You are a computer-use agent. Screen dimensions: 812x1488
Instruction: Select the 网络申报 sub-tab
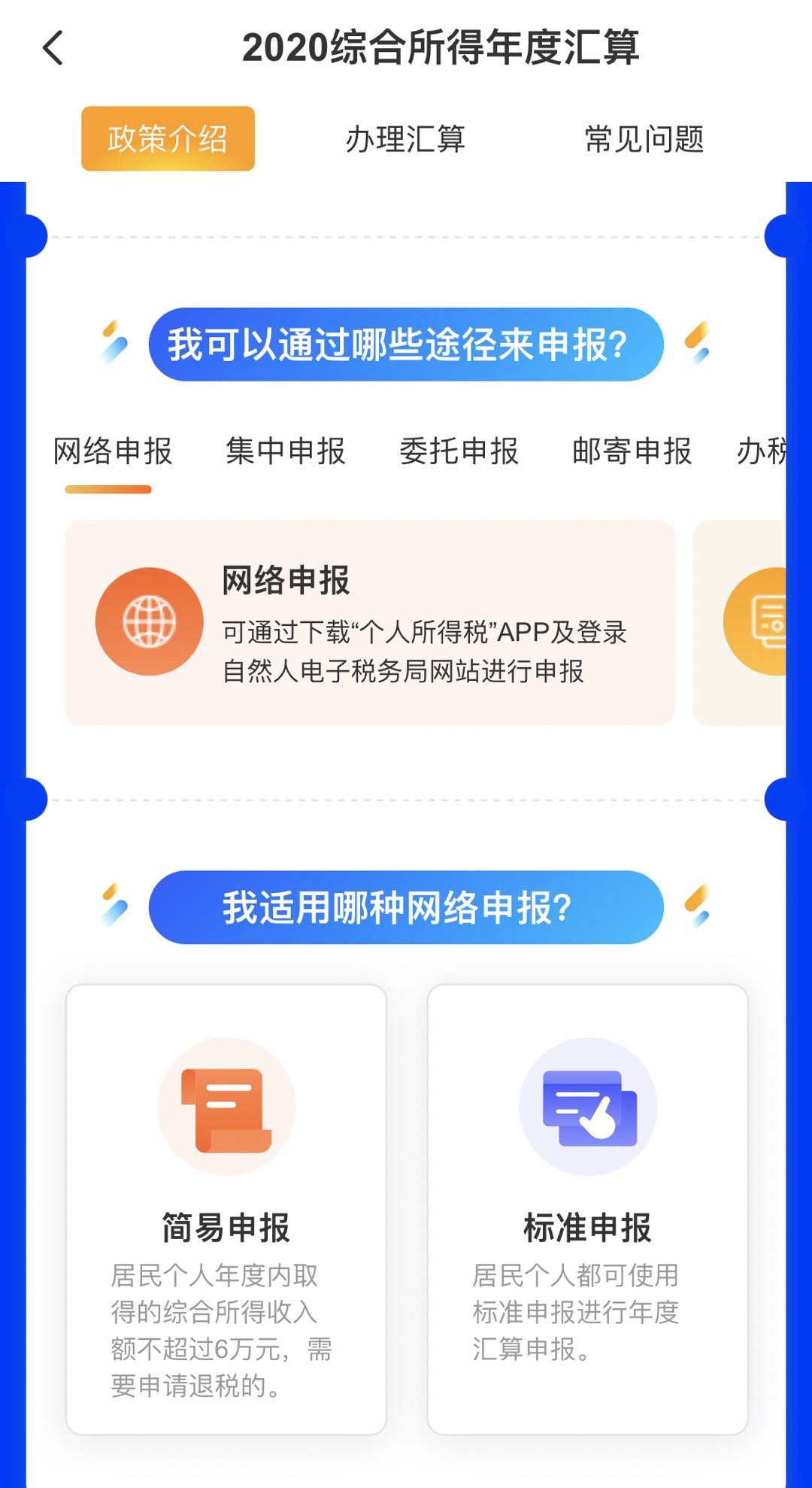[113, 451]
